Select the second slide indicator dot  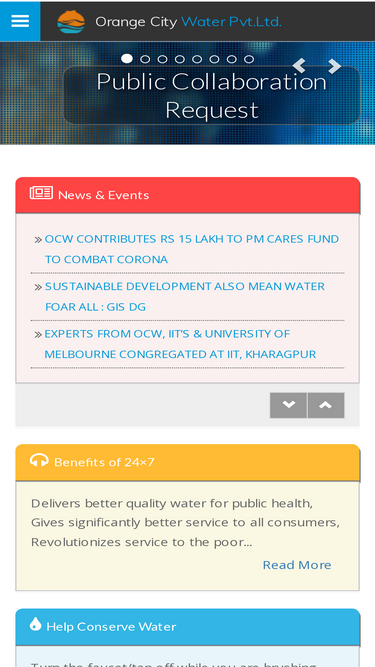(x=145, y=59)
